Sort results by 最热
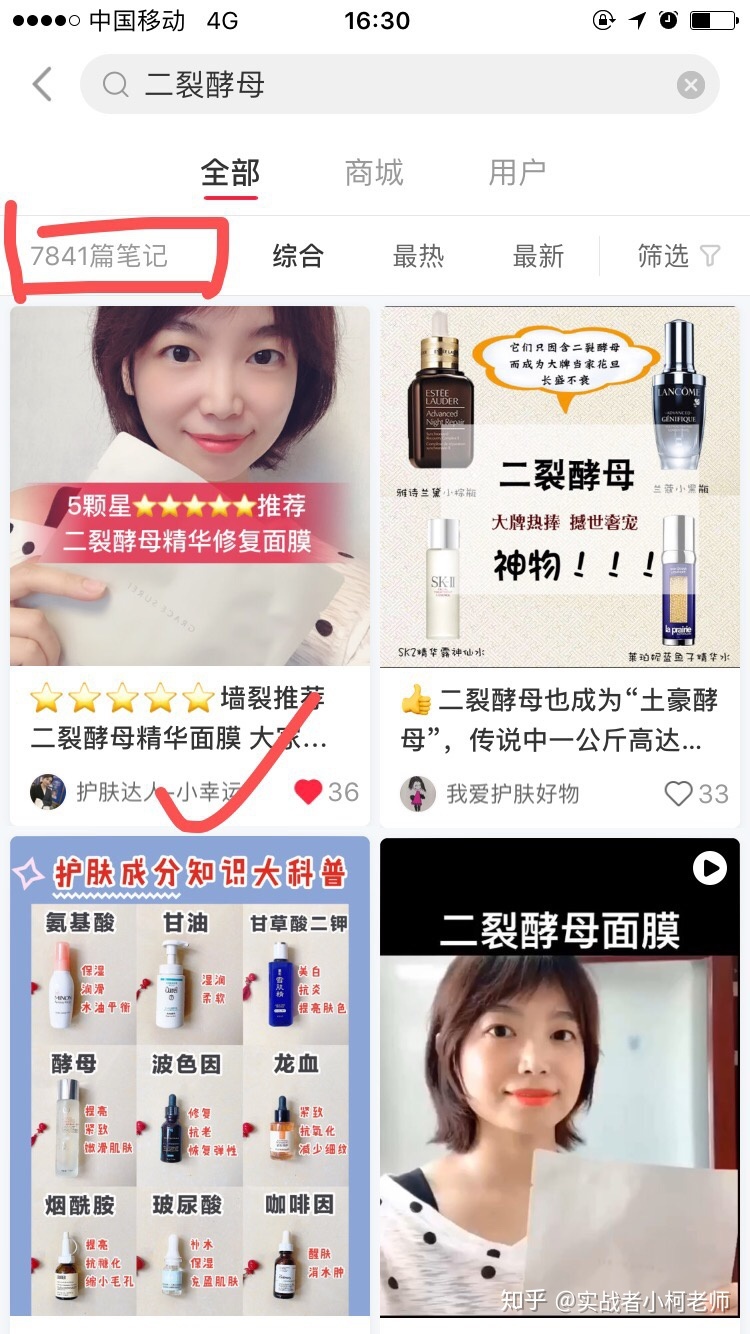Image resolution: width=750 pixels, height=1334 pixels. [420, 257]
